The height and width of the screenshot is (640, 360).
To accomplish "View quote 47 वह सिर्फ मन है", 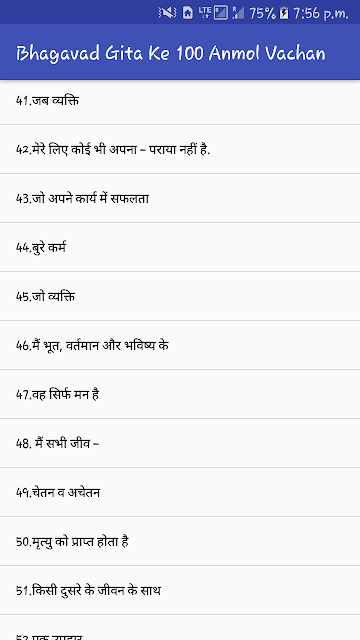I will point(180,394).
